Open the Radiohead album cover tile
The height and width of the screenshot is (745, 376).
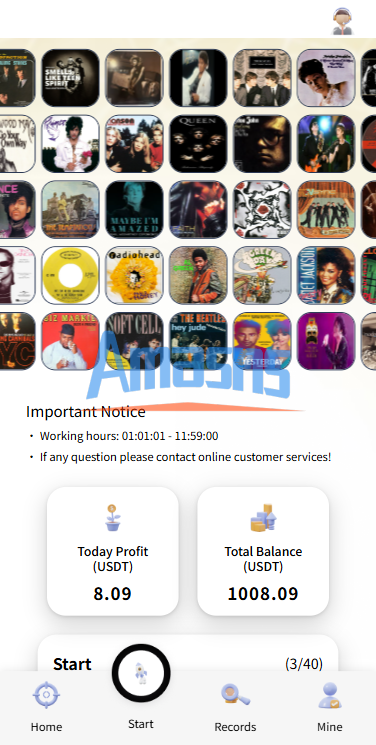click(135, 275)
